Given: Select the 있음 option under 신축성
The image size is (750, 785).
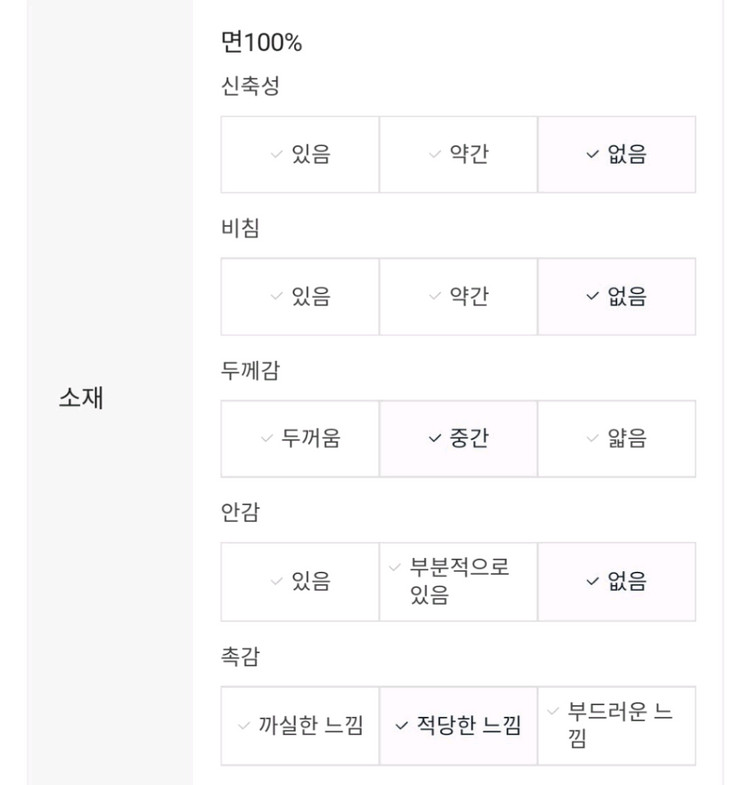Looking at the screenshot, I should click(300, 154).
